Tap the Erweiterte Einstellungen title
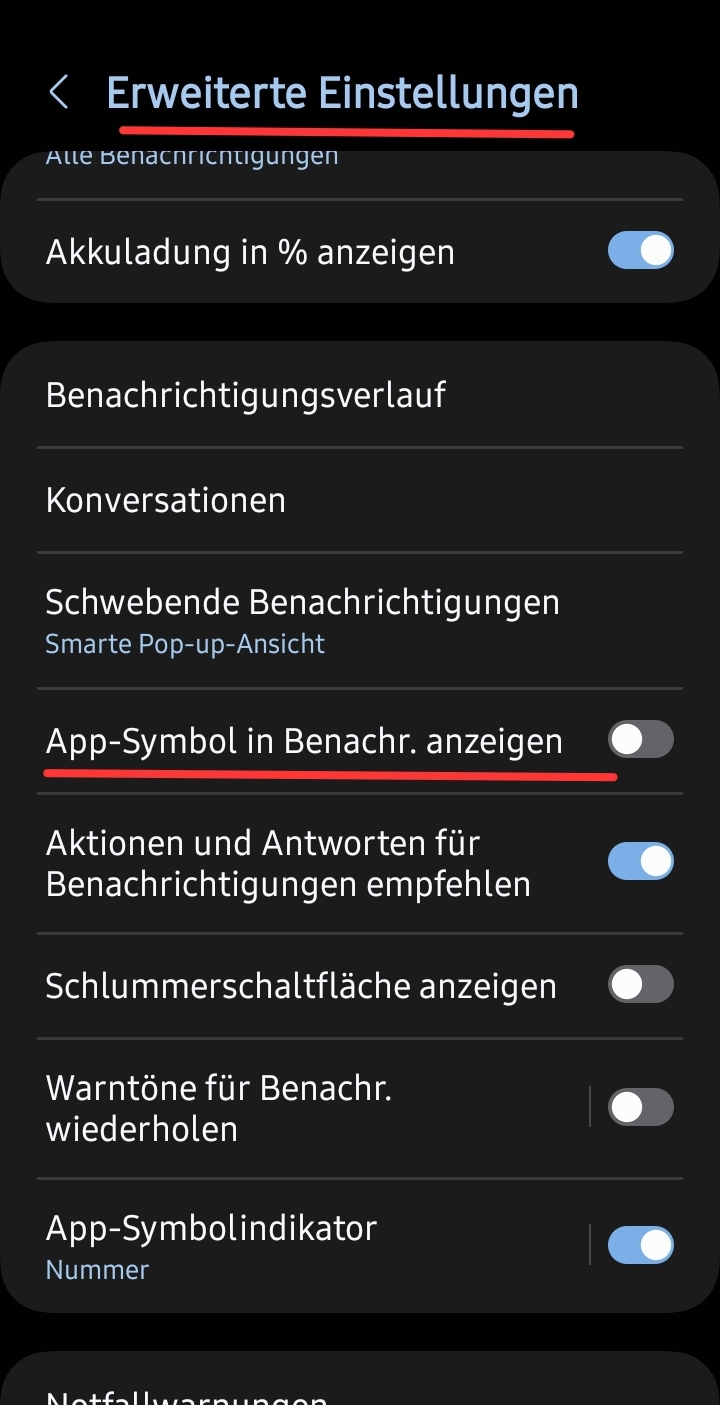The image size is (720, 1405). pyautogui.click(x=344, y=91)
